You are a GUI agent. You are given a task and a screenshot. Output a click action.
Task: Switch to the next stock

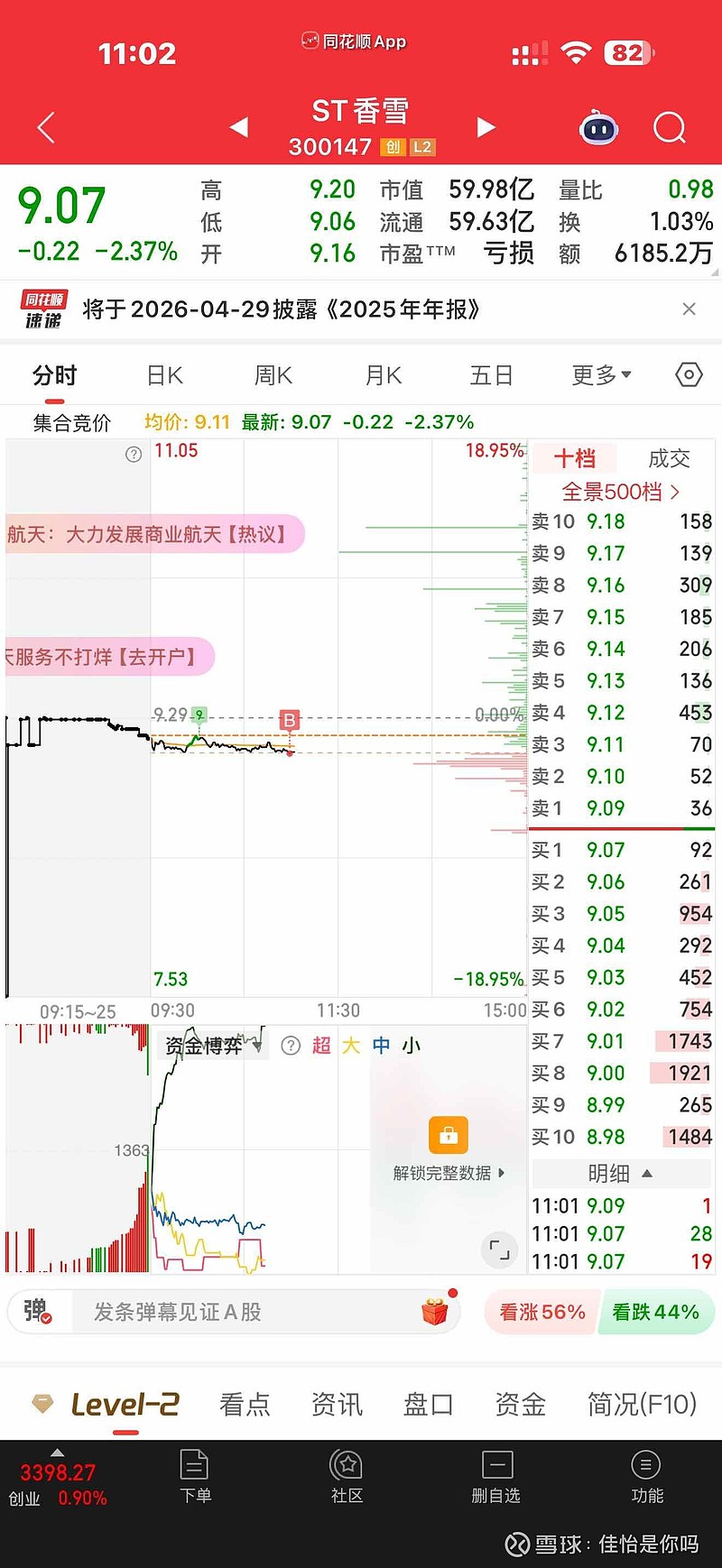[486, 127]
